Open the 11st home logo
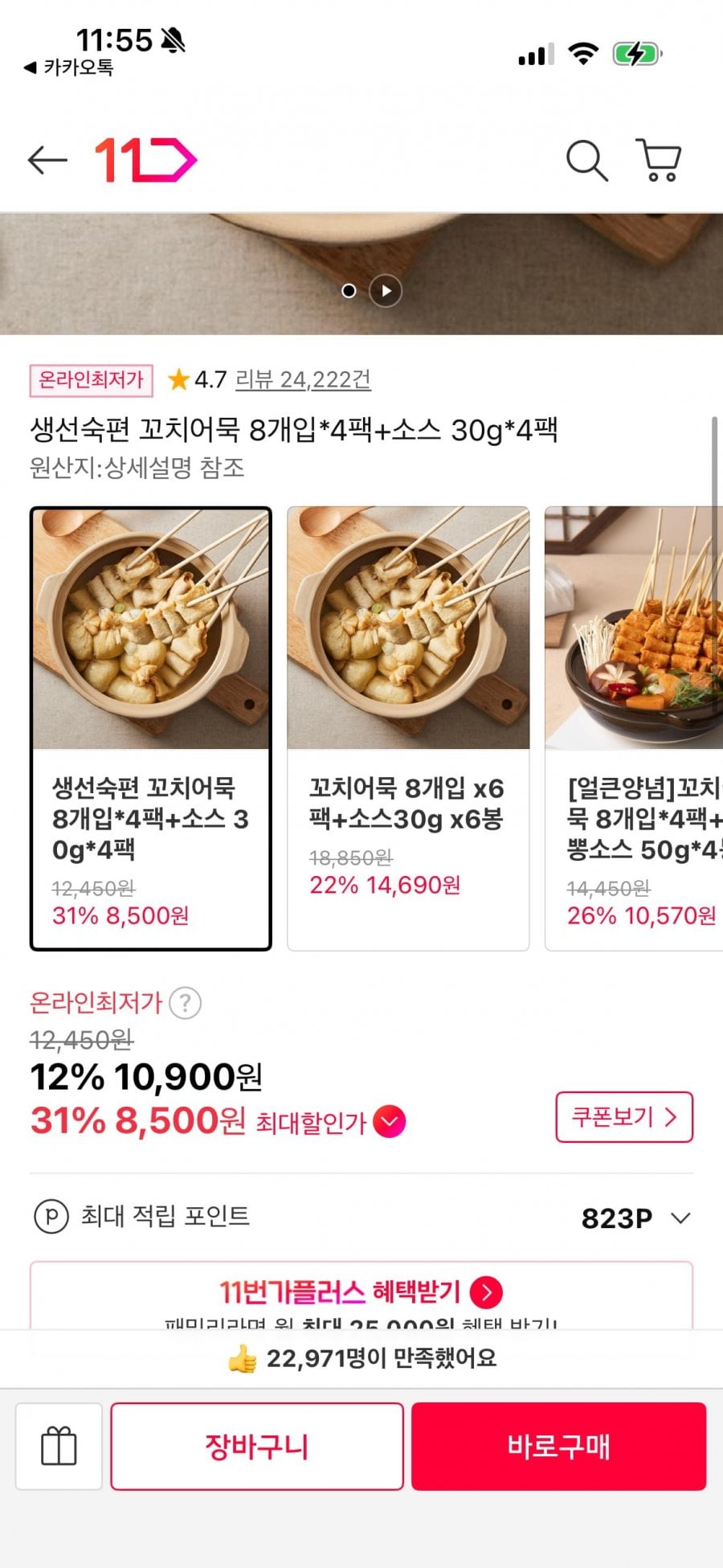723x1568 pixels. [x=145, y=160]
